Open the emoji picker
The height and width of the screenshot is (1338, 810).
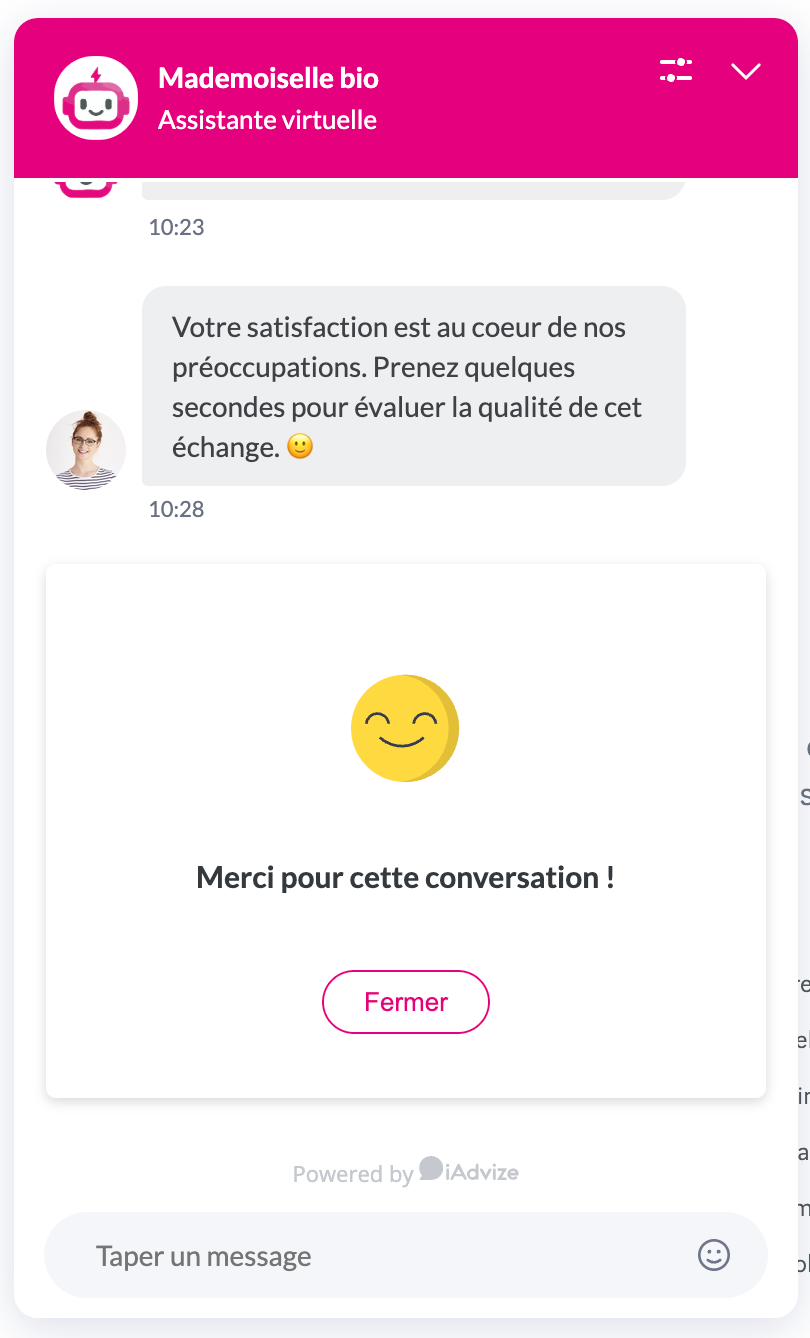pos(714,1255)
